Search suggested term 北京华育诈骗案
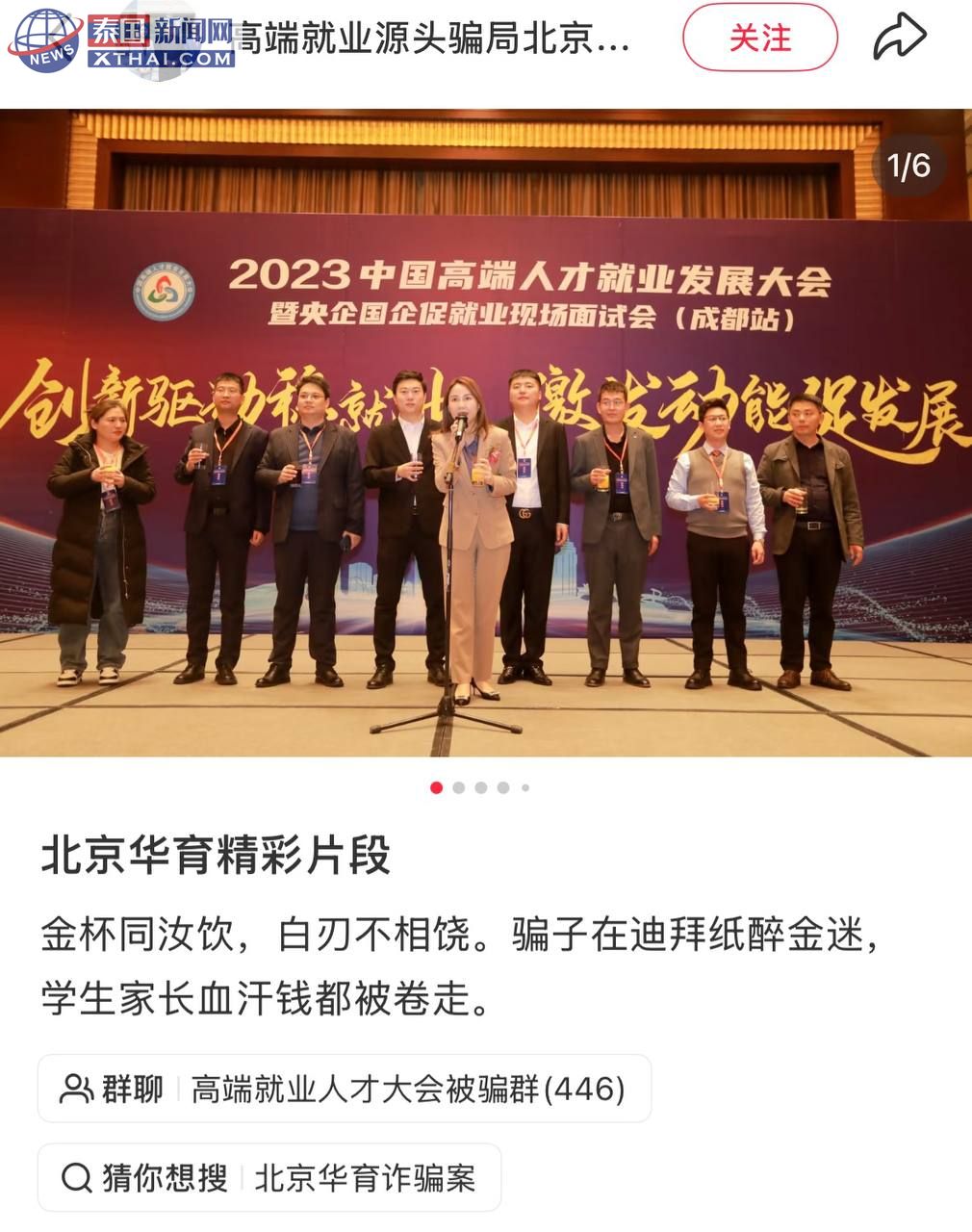 tap(269, 1177)
